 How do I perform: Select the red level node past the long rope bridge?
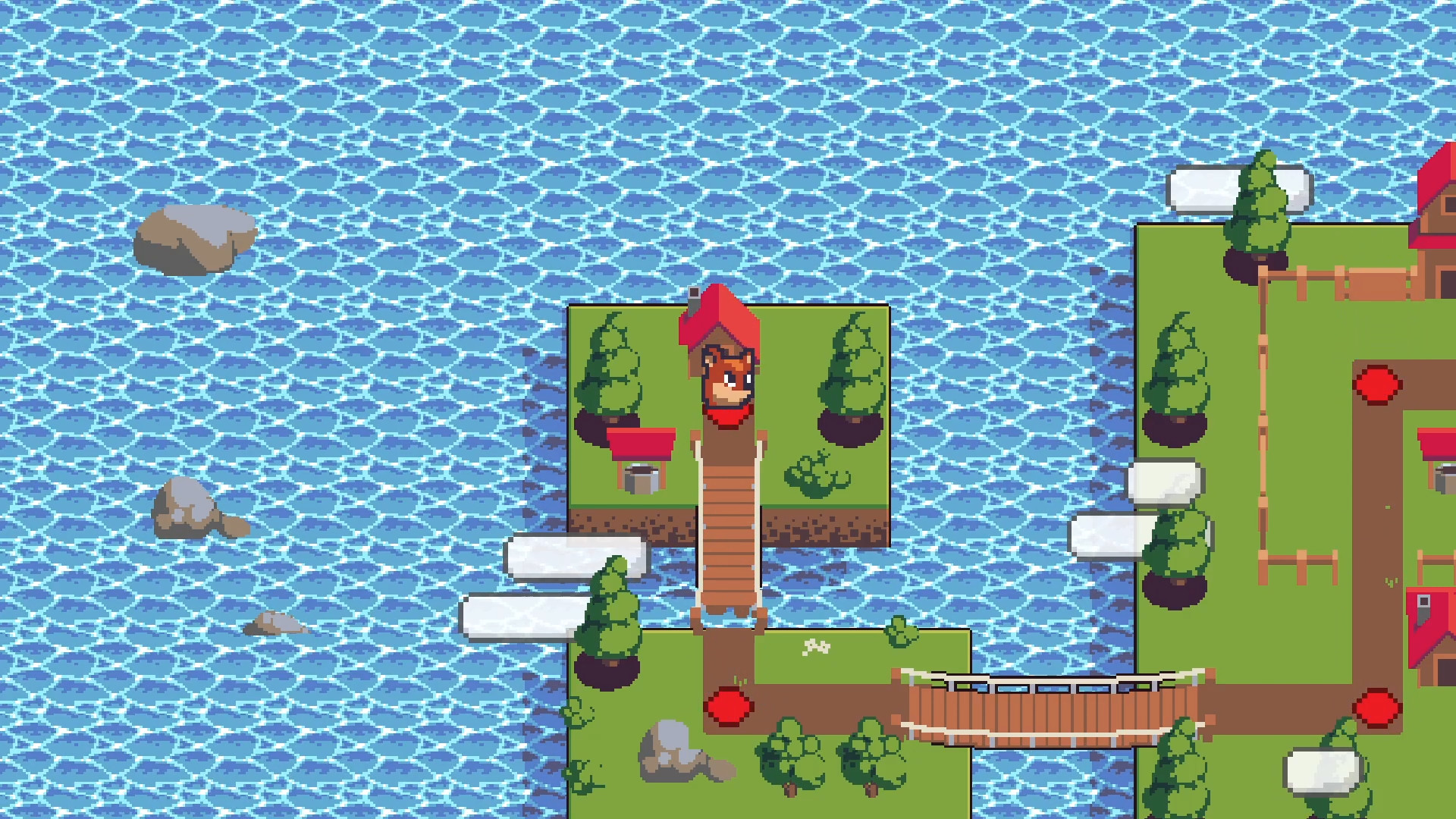pos(1377,708)
